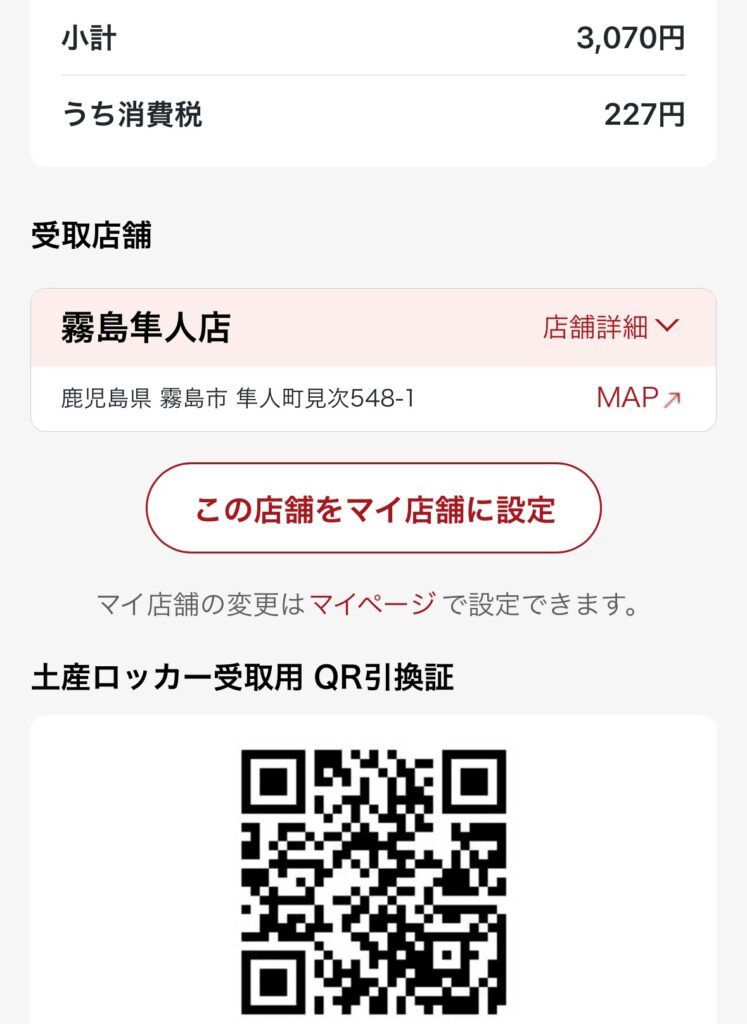Screen dimensions: 747x1024
Task: Open the マイページ link
Action: tap(372, 604)
